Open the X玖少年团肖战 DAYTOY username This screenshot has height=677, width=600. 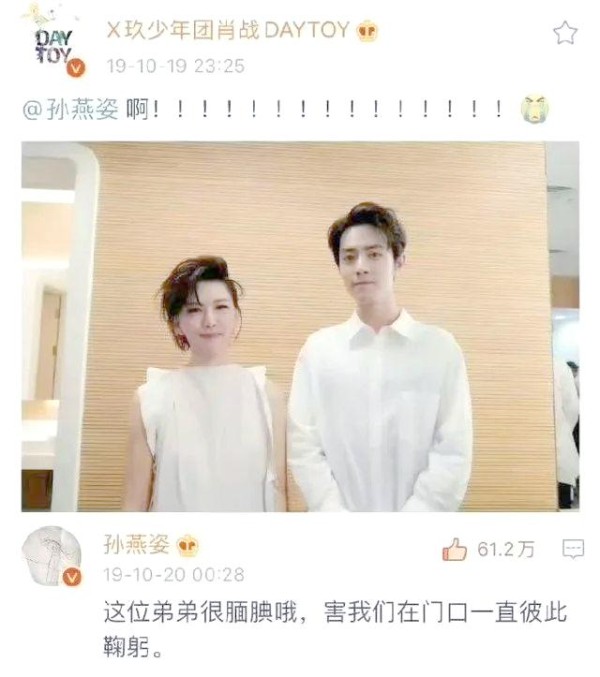point(226,30)
